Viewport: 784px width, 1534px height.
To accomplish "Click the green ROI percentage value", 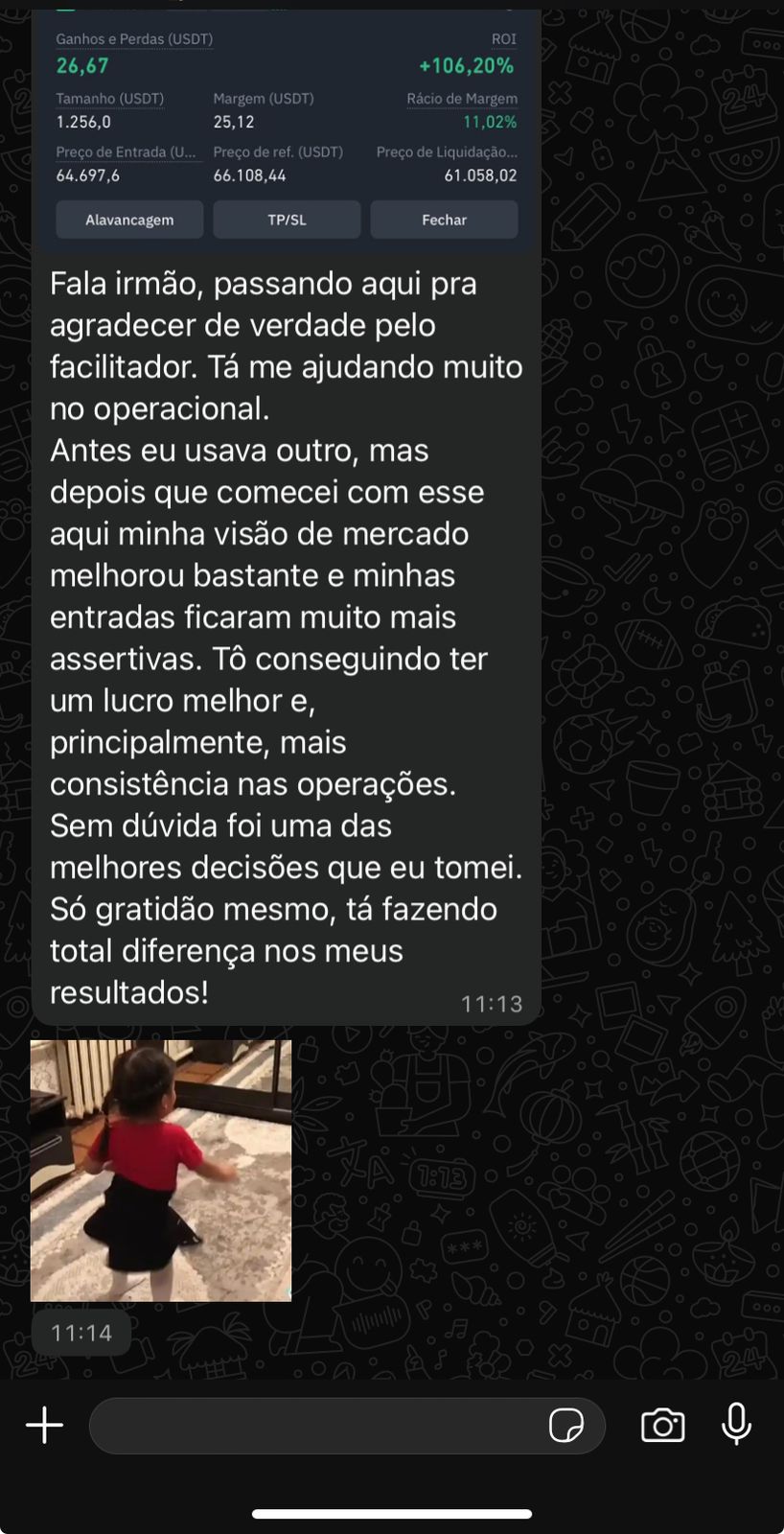I will click(466, 66).
